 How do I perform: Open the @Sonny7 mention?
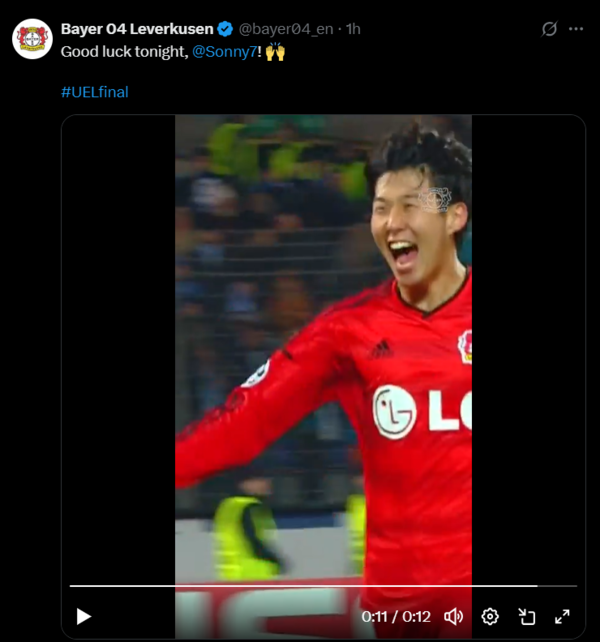(224, 51)
